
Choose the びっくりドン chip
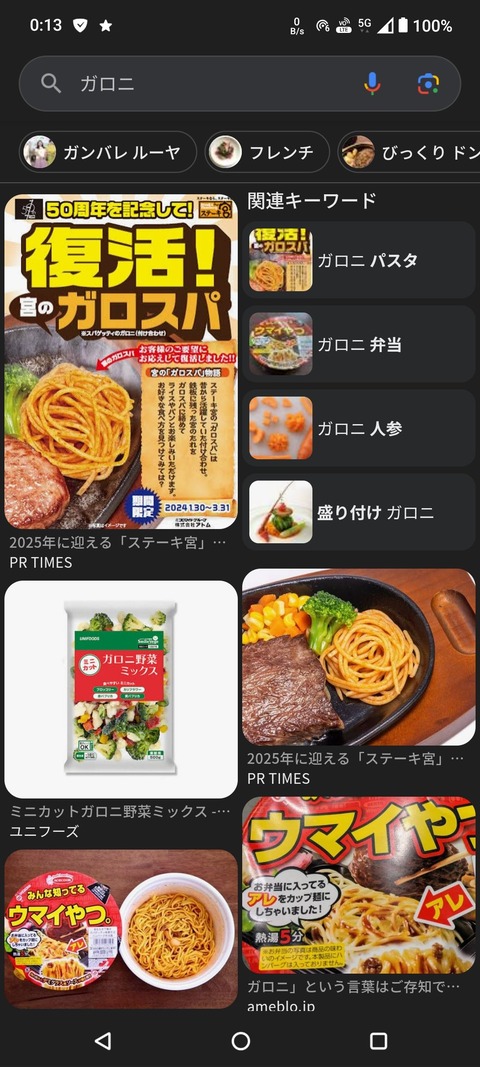[x=409, y=152]
